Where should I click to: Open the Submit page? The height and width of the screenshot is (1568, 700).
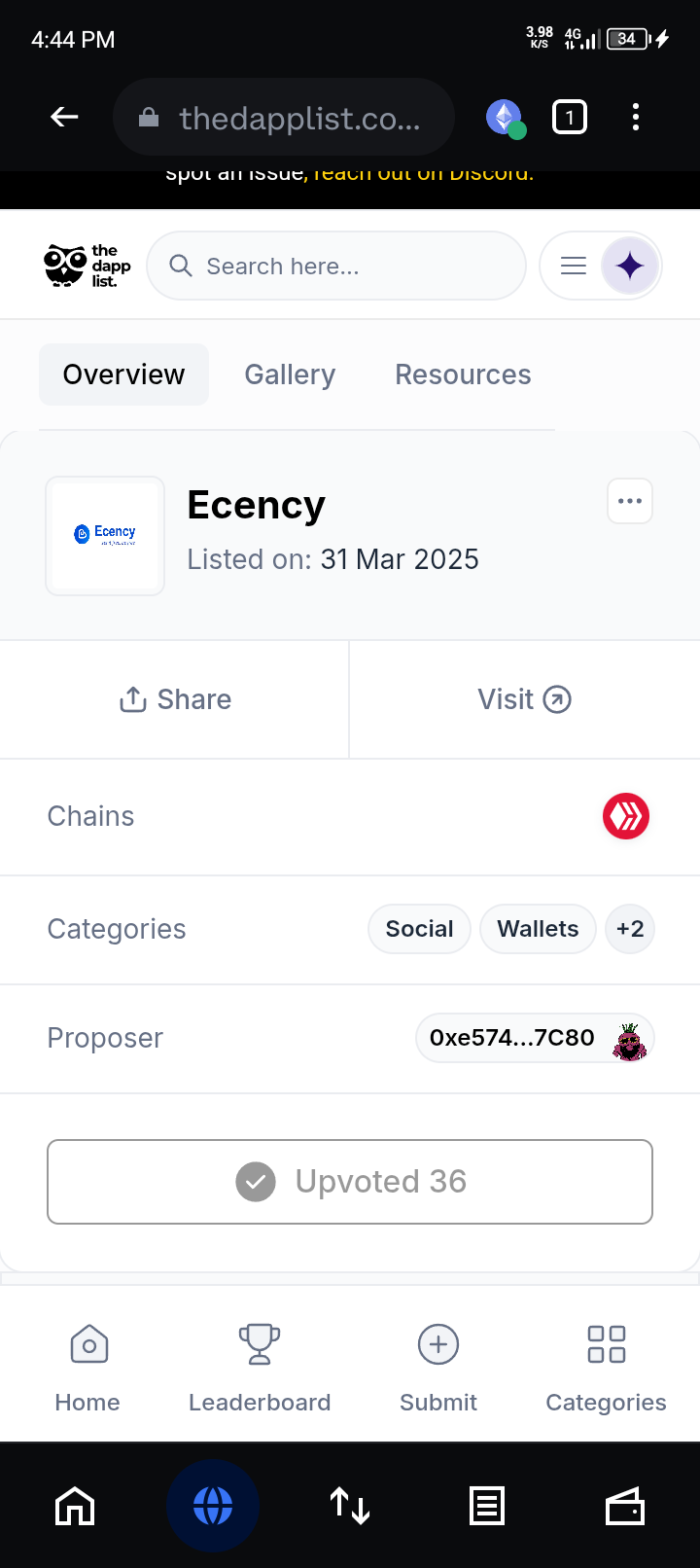(438, 1368)
